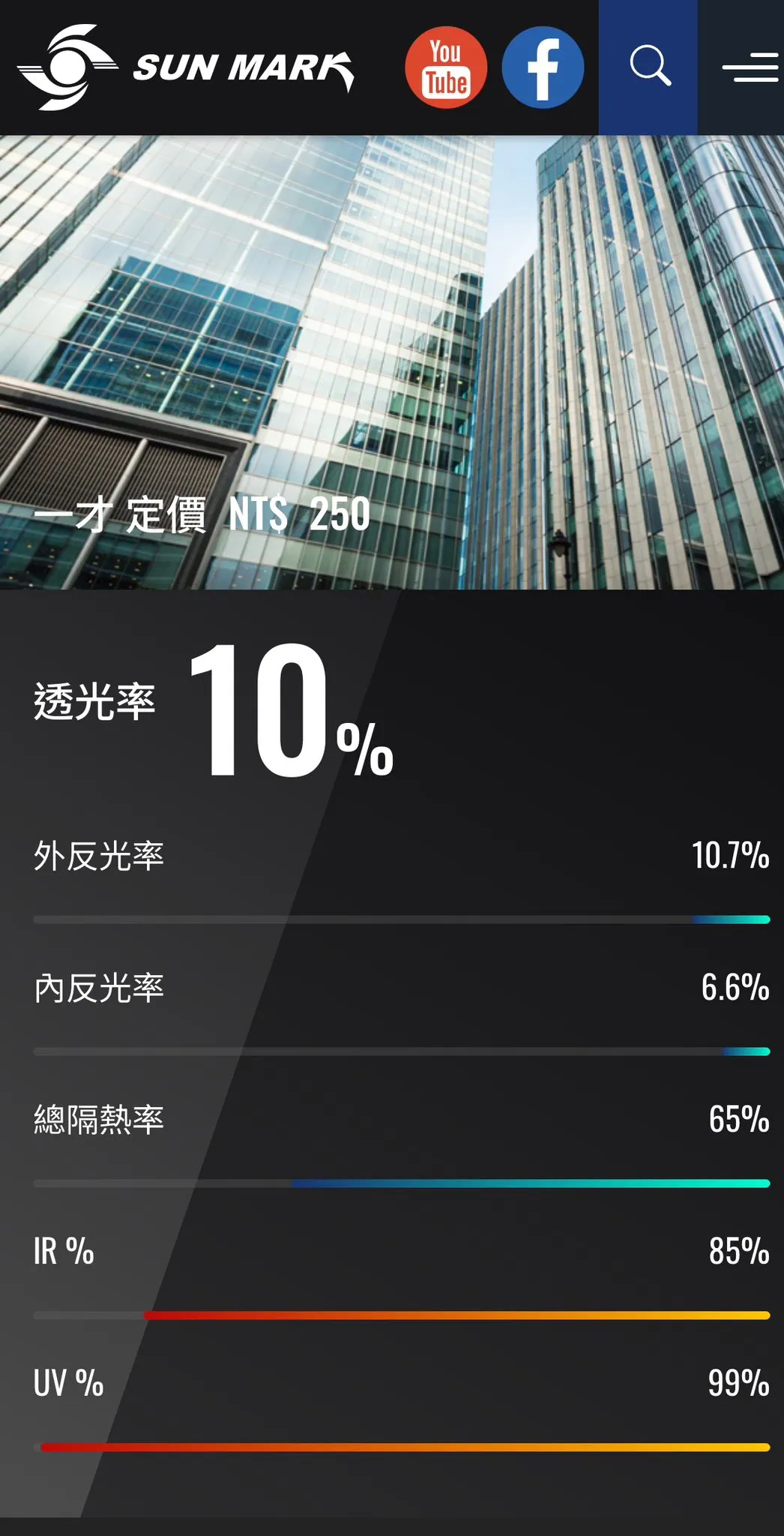
Task: Open the hamburger menu
Action: point(750,67)
